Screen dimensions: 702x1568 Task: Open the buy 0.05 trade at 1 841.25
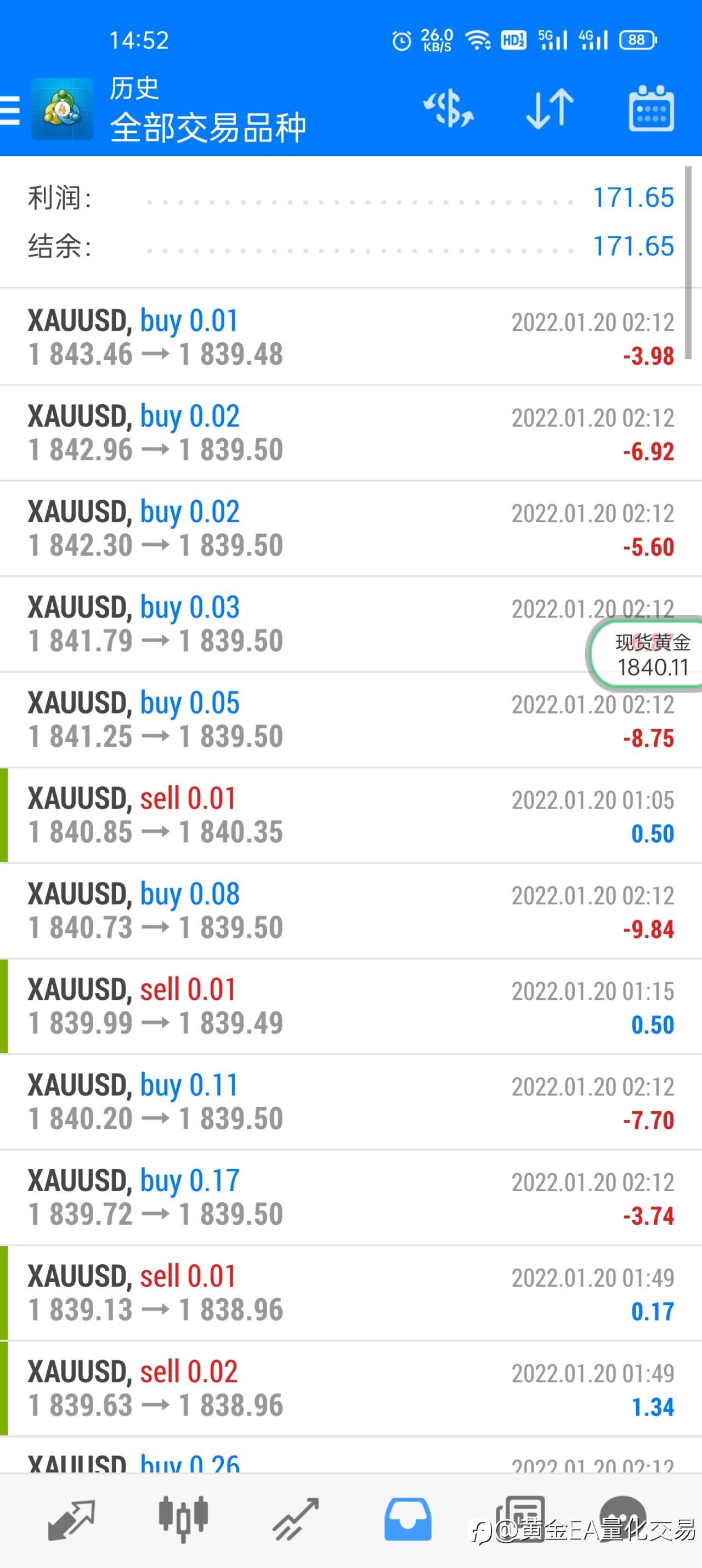pyautogui.click(x=350, y=720)
